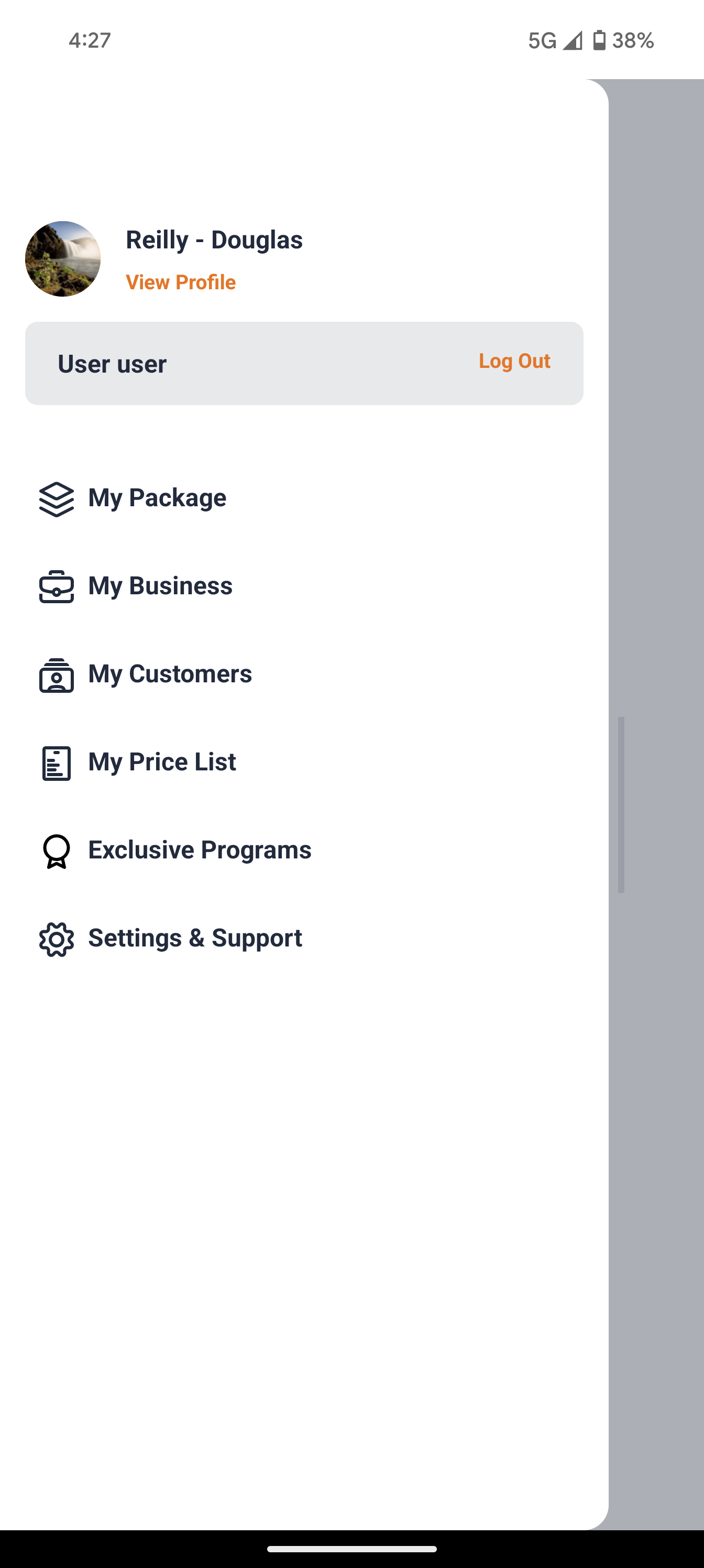Open the View Profile link
Image resolution: width=704 pixels, height=1568 pixels.
click(x=181, y=282)
